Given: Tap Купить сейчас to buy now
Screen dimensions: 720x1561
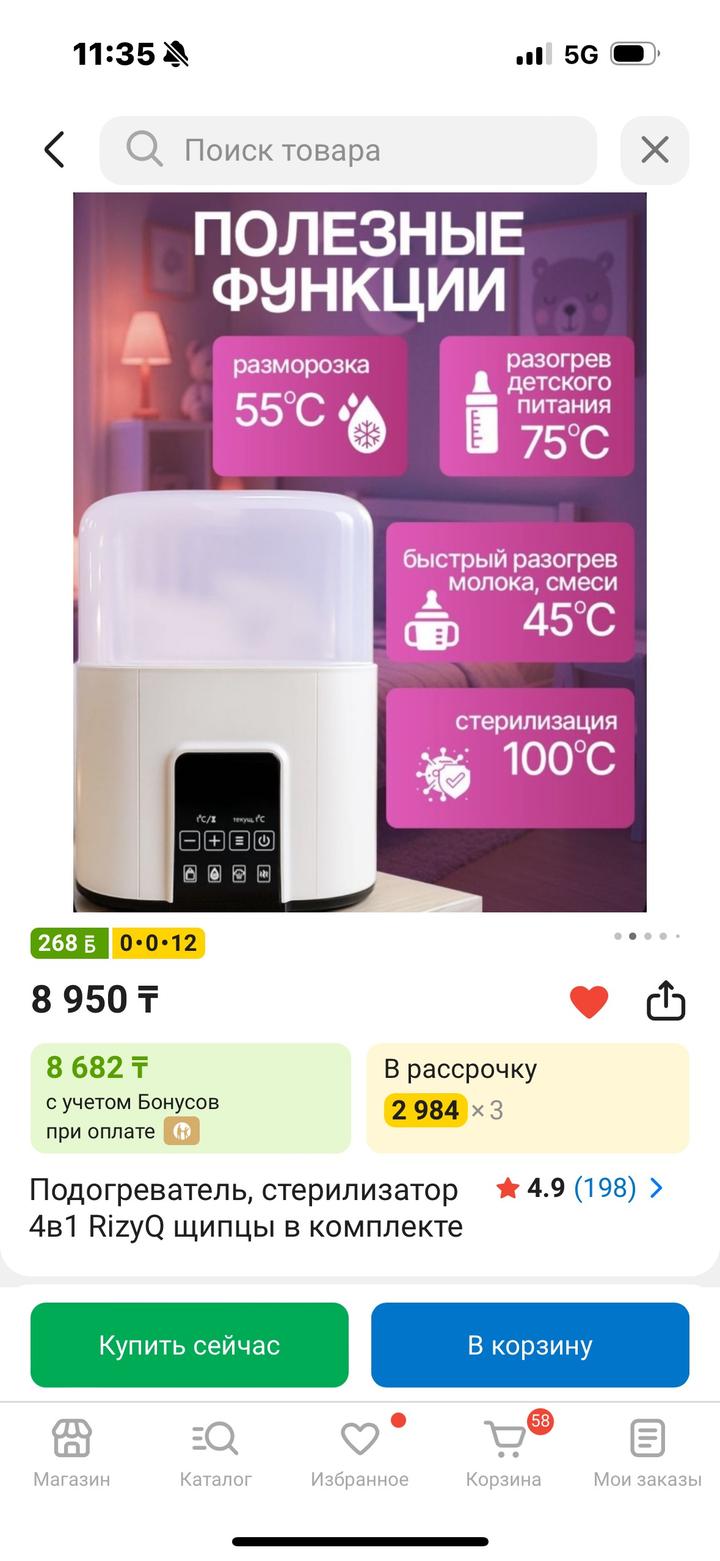Looking at the screenshot, I should [190, 1345].
